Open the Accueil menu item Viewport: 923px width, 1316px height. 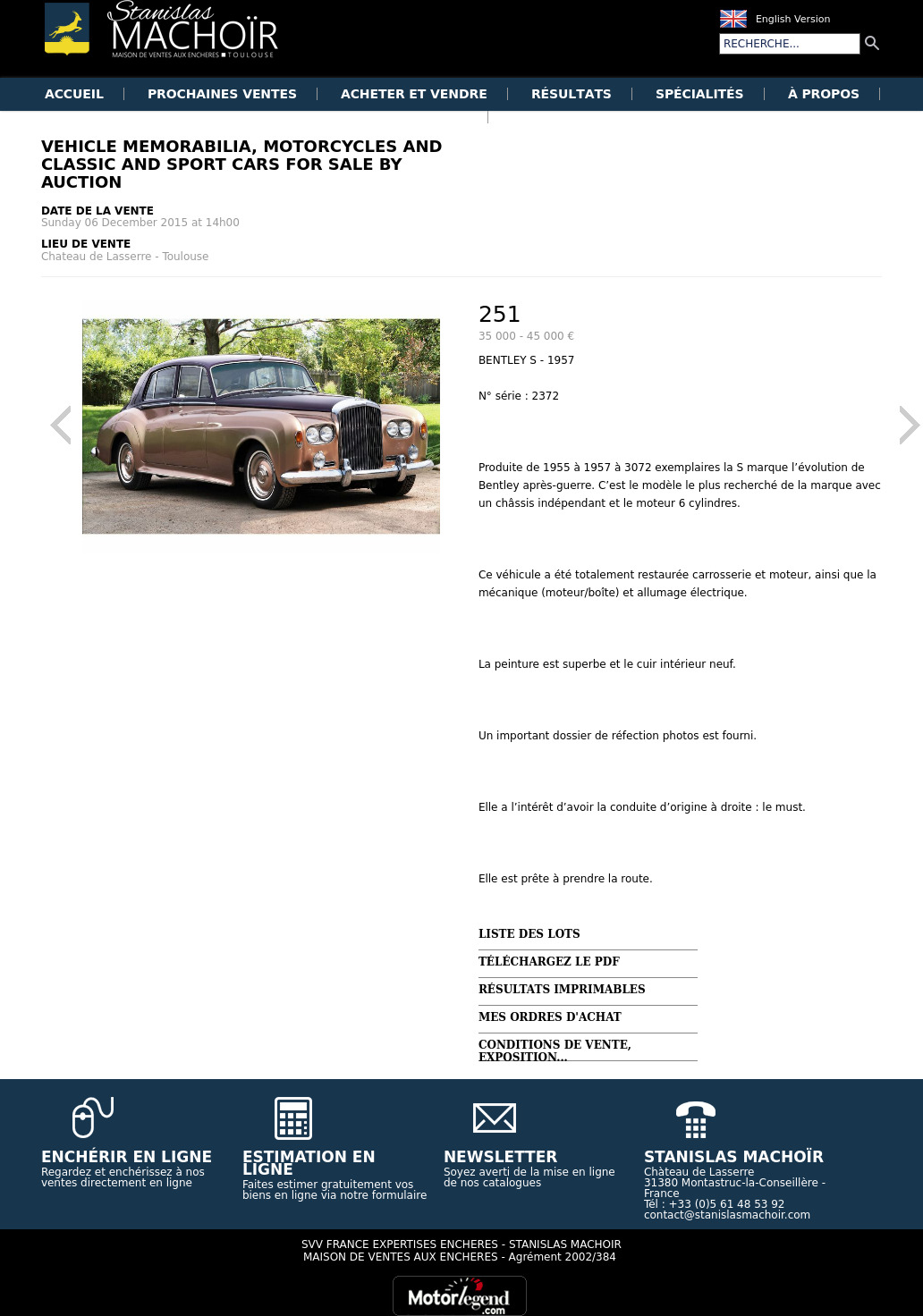[74, 94]
